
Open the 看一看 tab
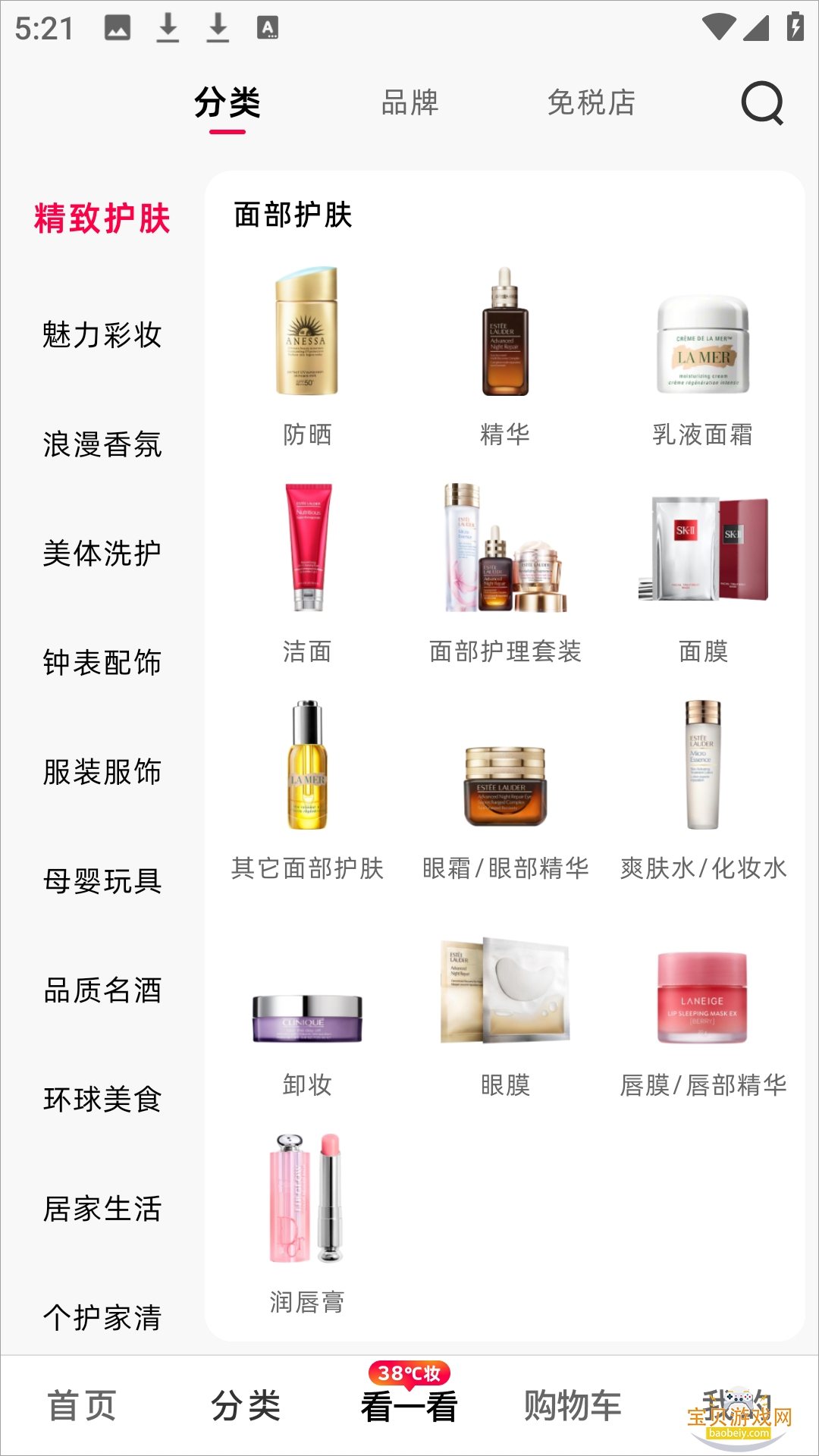tap(409, 1406)
